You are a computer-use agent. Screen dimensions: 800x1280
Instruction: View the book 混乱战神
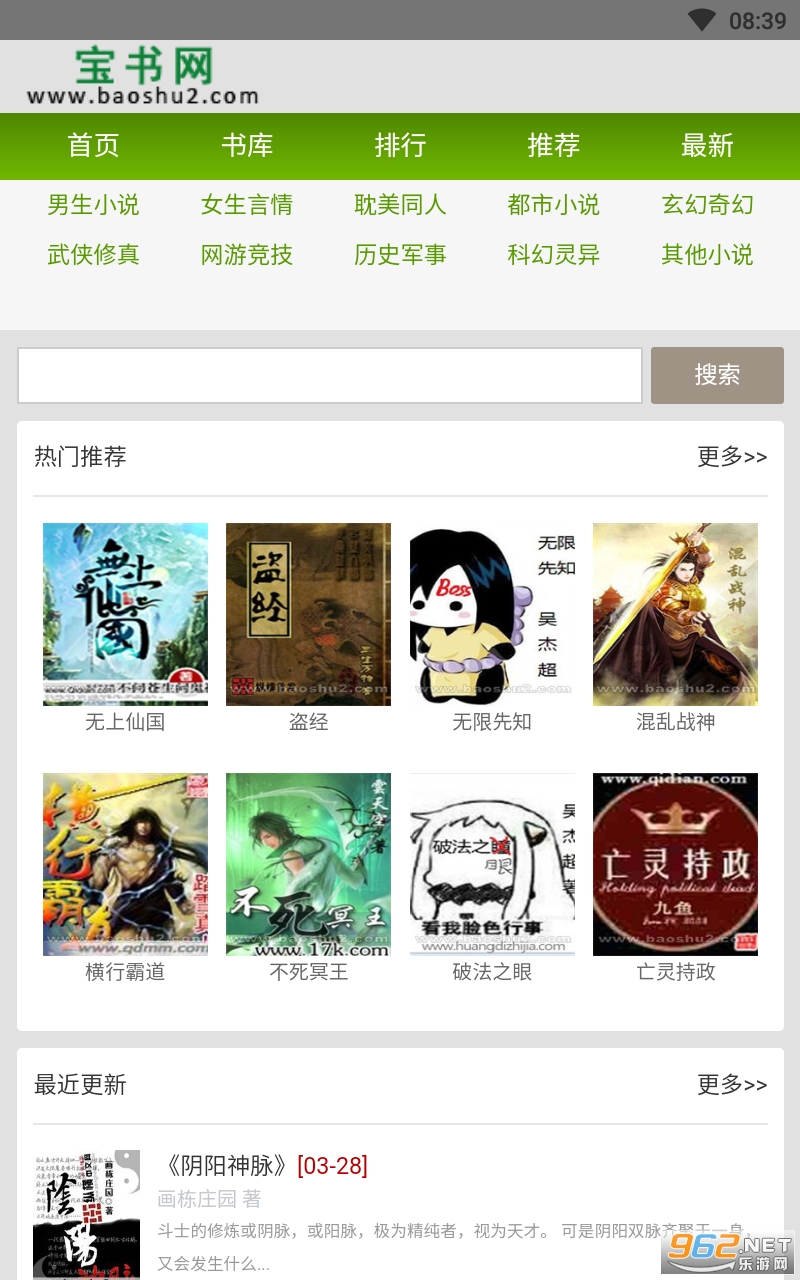coord(675,627)
